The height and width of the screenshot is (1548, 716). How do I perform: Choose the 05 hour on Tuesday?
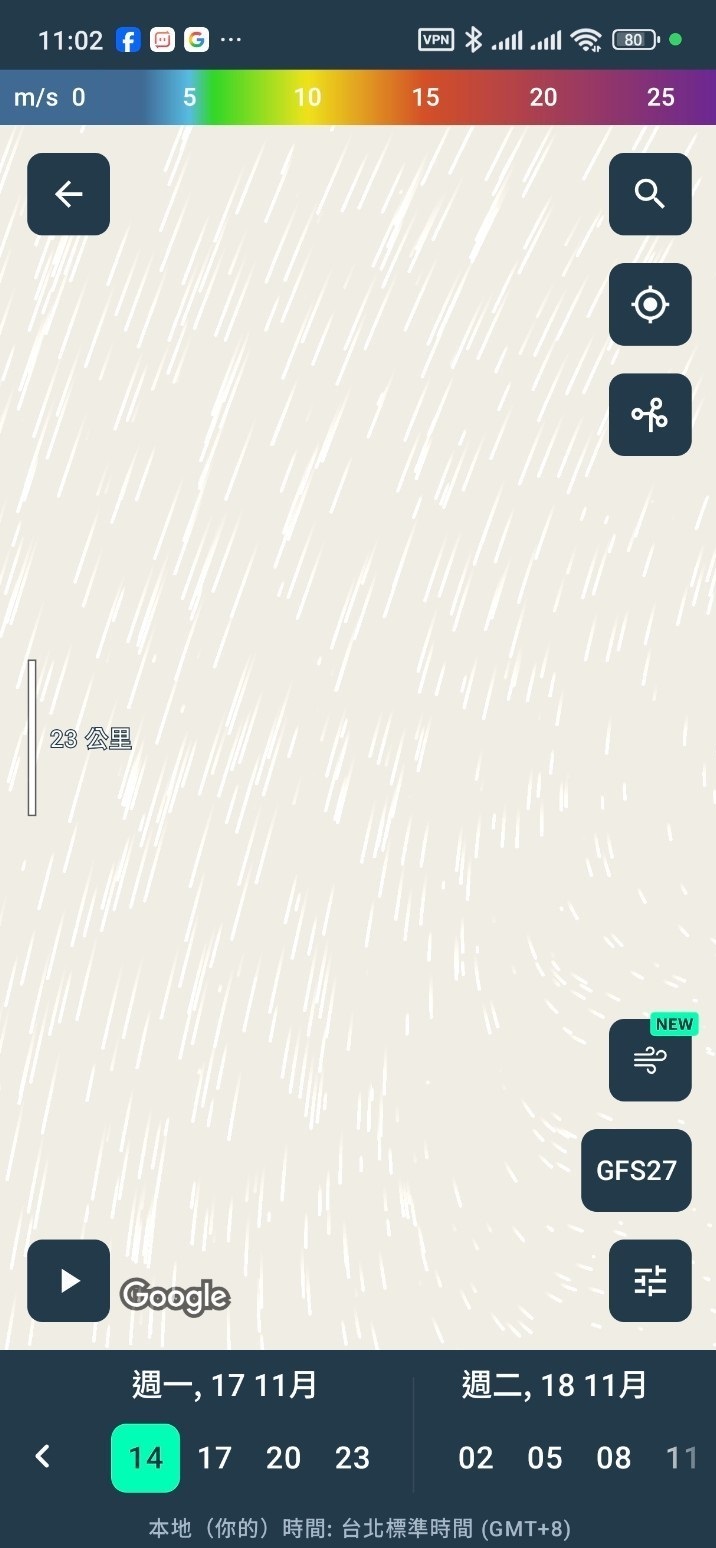pos(545,1458)
